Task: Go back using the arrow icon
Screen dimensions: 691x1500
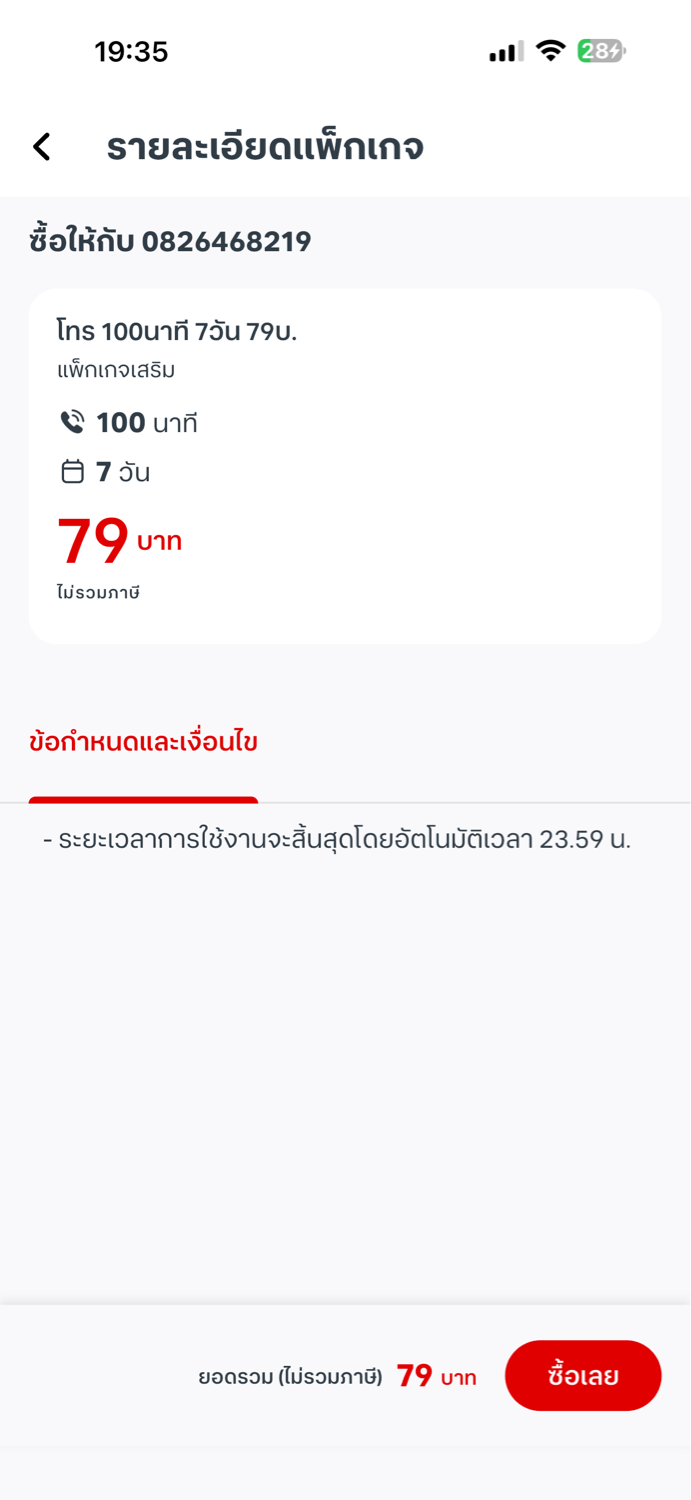Action: pyautogui.click(x=42, y=147)
